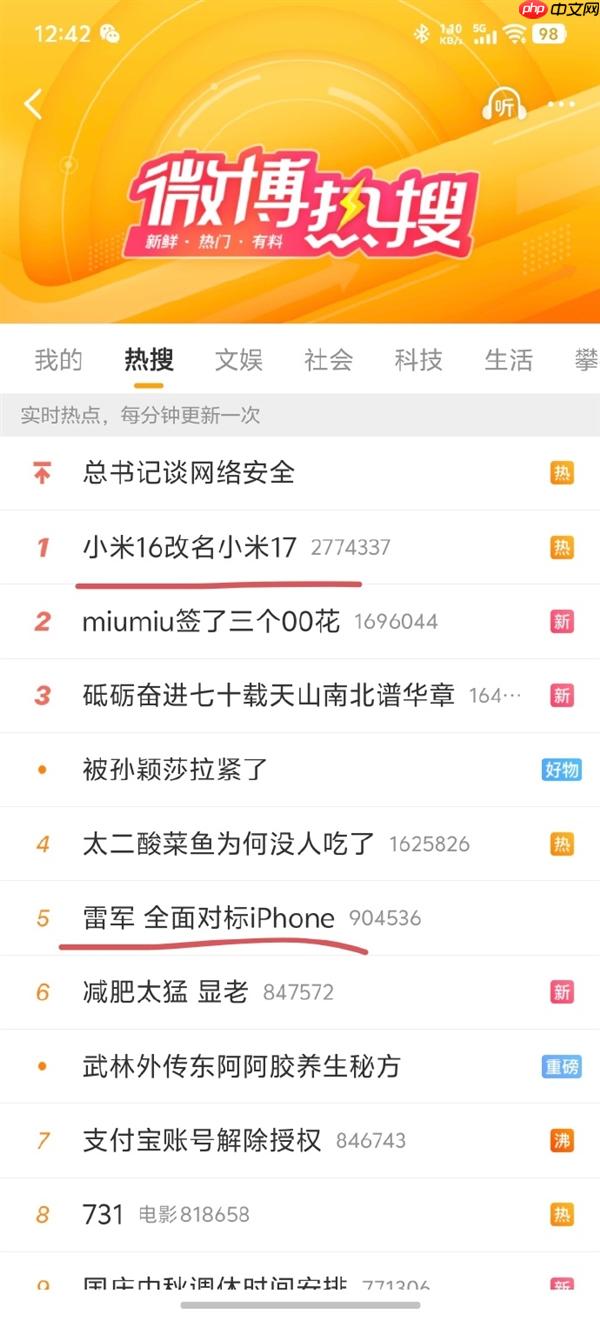
Task: Open the three-dot overflow menu
Action: click(561, 104)
